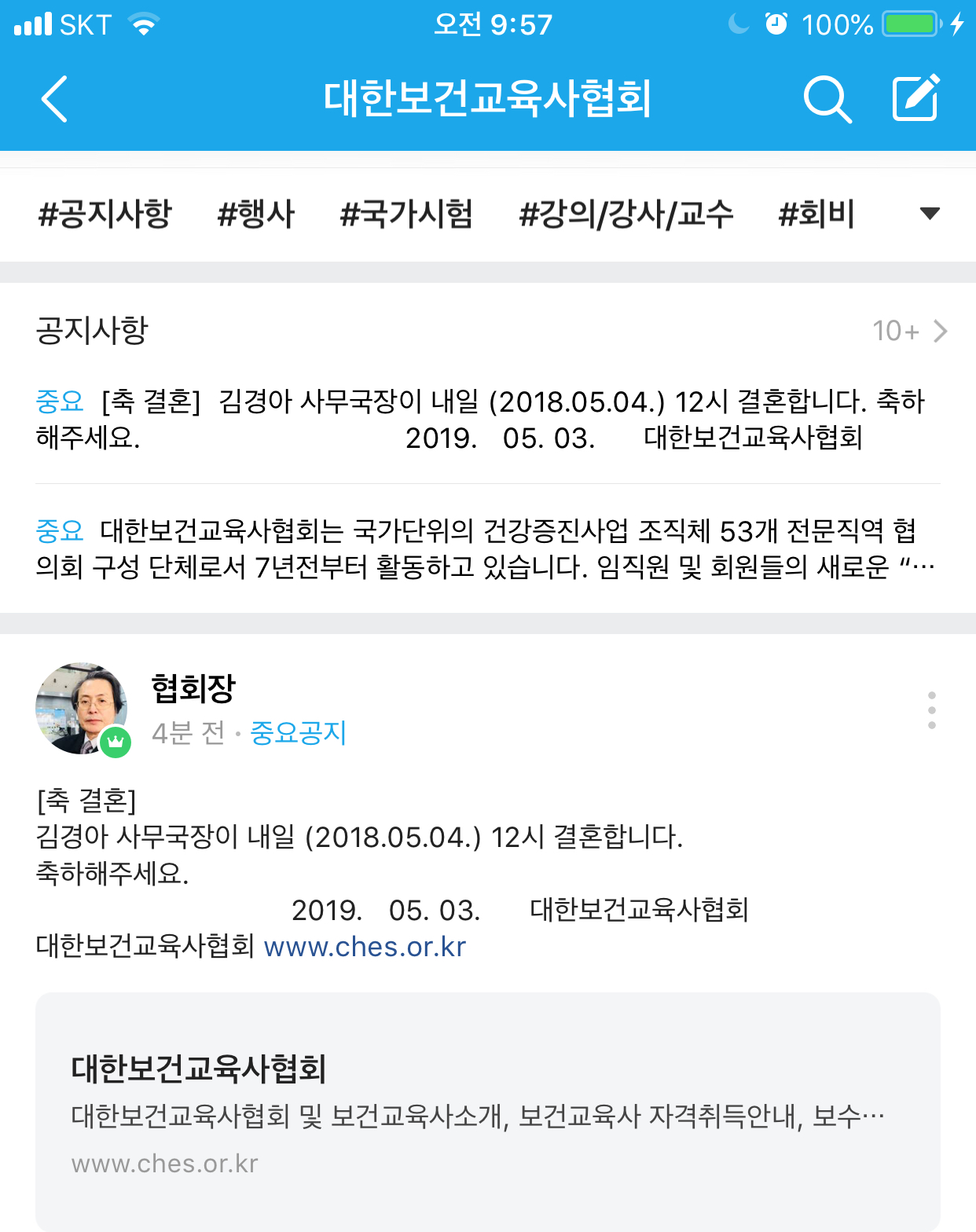
Task: Filter posts by #국가시험
Action: (406, 214)
